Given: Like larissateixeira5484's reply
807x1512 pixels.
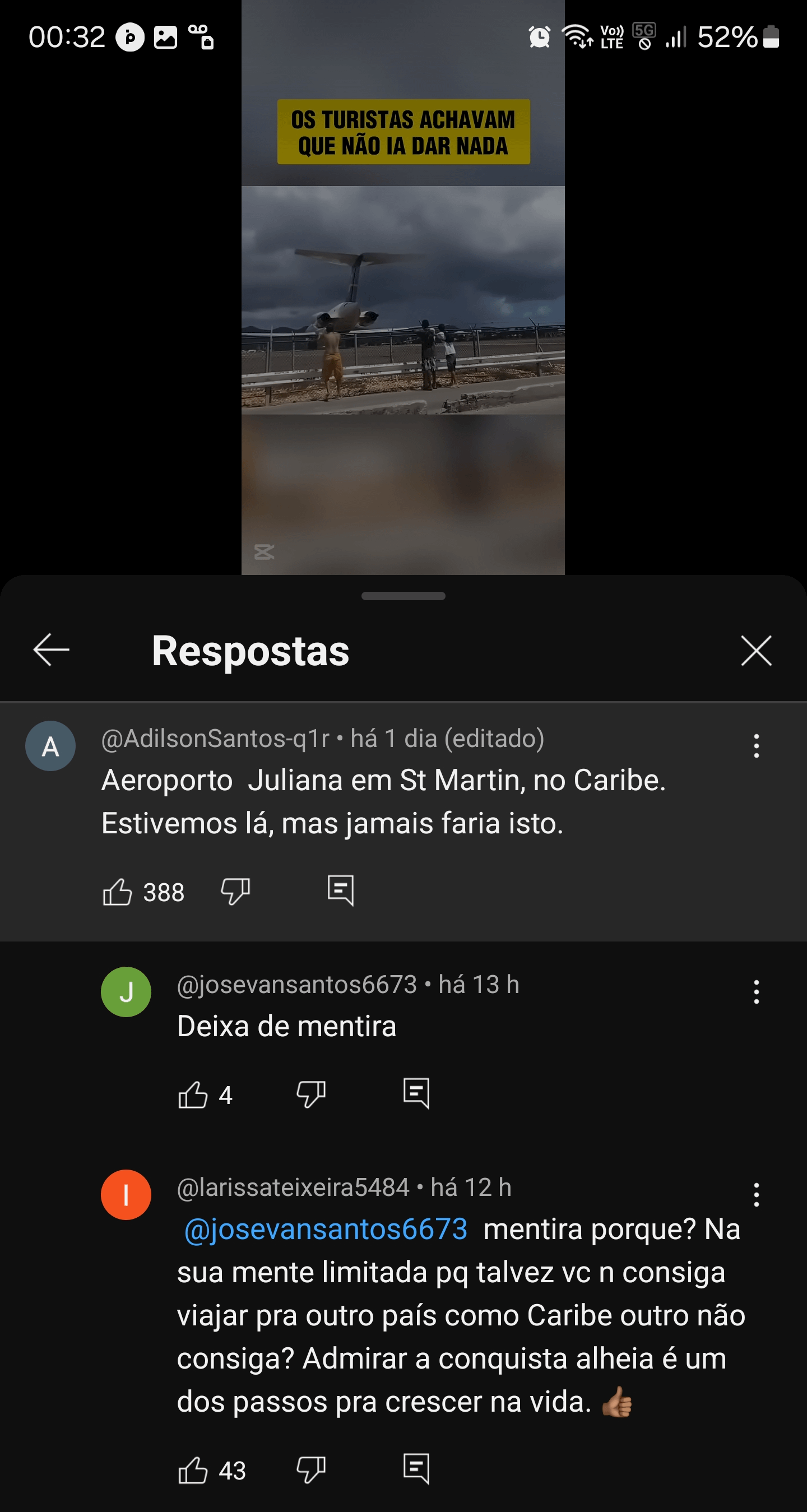Looking at the screenshot, I should 193,1471.
